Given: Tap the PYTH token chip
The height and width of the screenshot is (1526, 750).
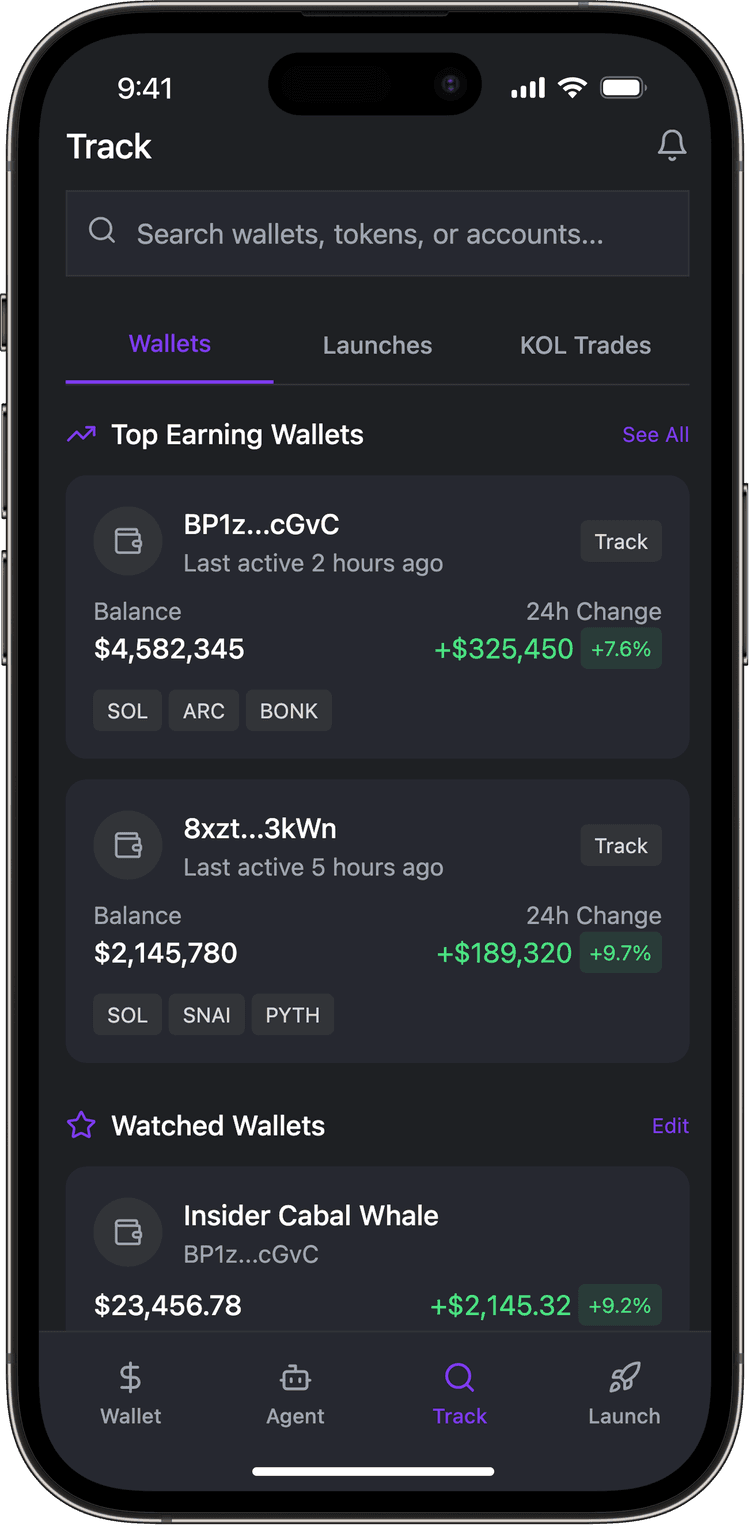Looking at the screenshot, I should pos(292,1014).
